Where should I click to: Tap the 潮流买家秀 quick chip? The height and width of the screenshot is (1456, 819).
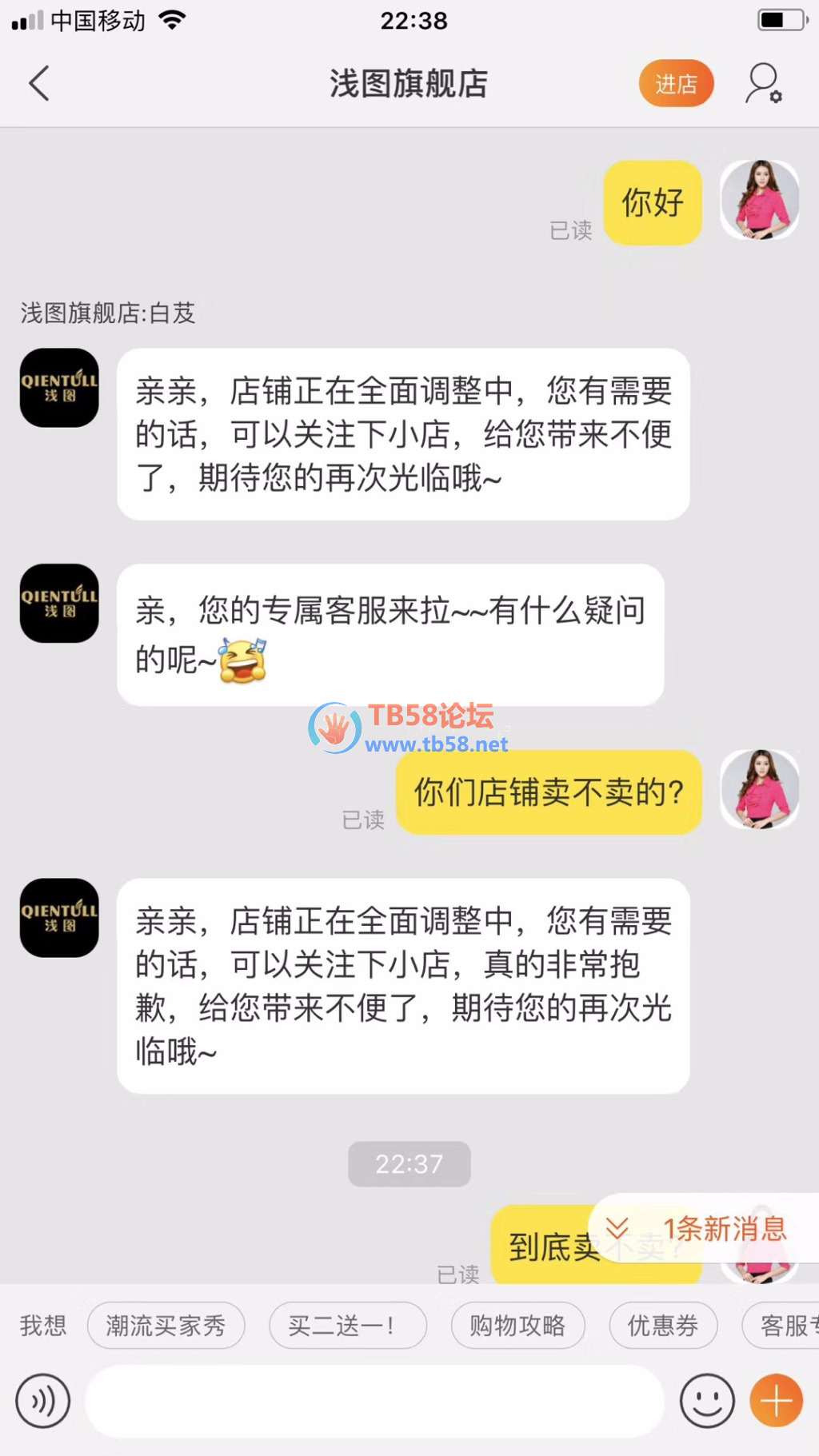click(x=166, y=1326)
